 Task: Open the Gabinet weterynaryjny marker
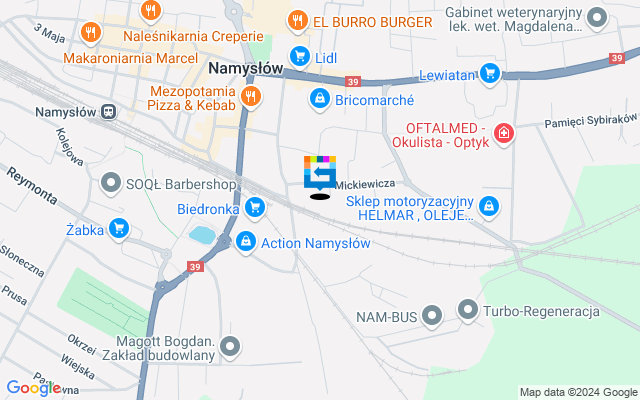[598, 16]
